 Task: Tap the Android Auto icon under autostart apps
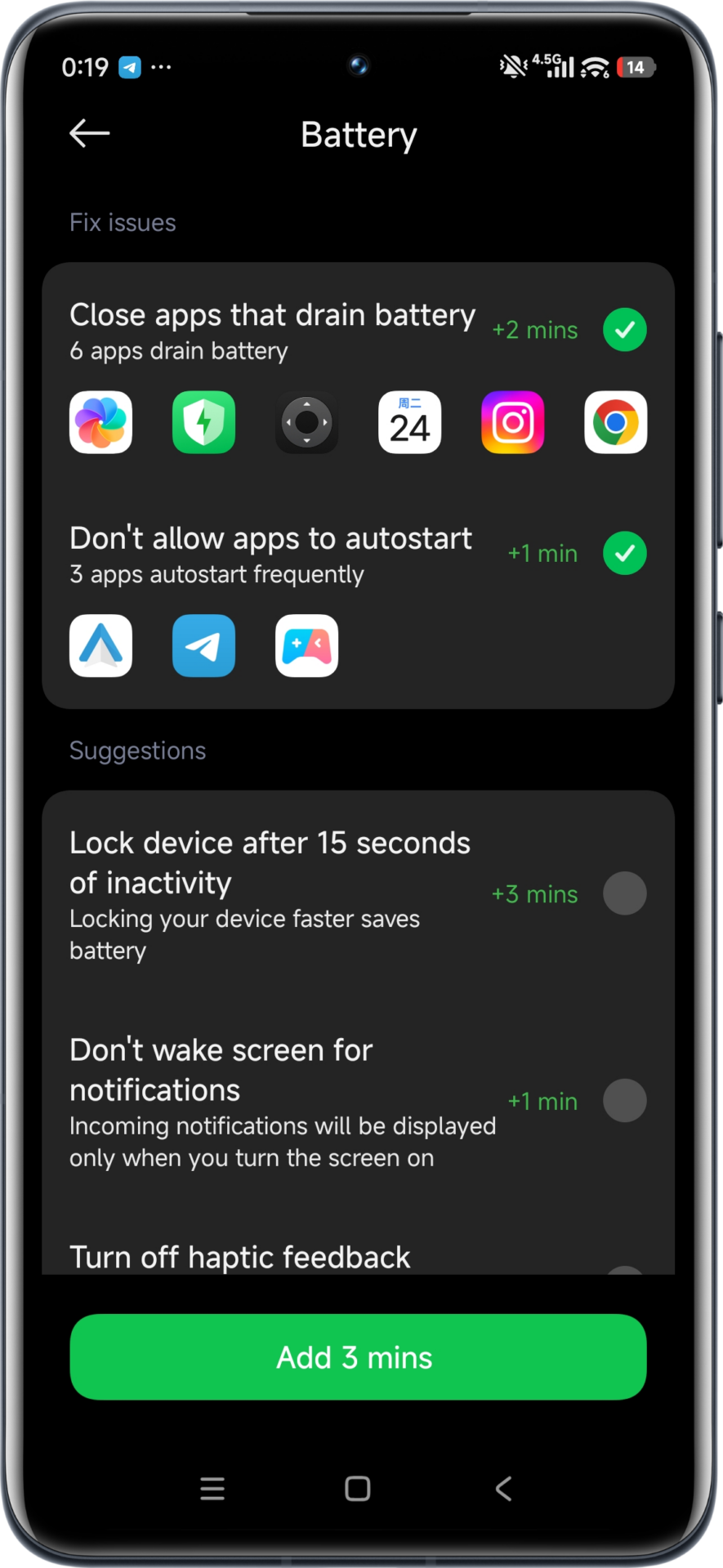[100, 646]
